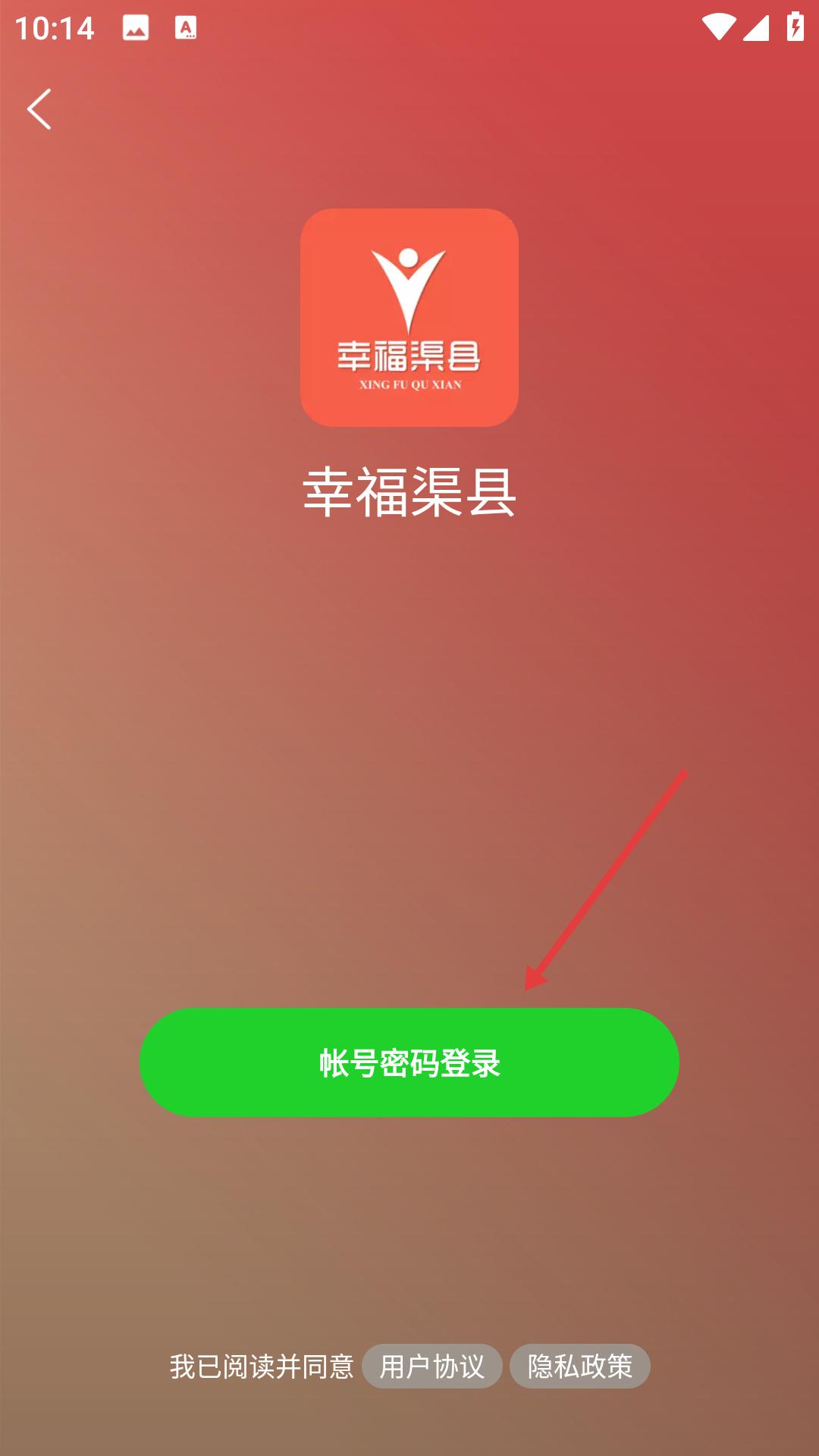Open the 用户协议 user agreement

(x=431, y=1366)
